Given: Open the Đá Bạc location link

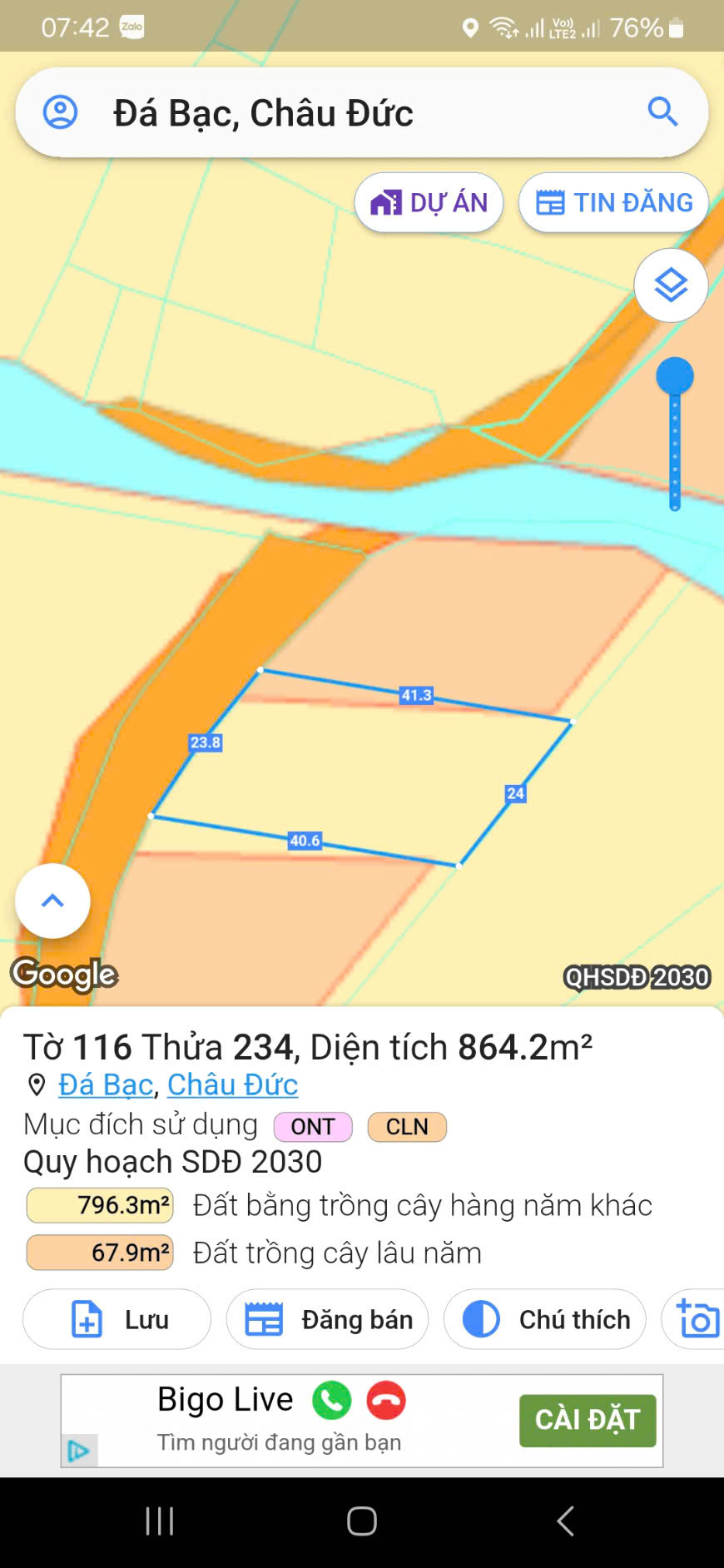Looking at the screenshot, I should click(106, 1084).
